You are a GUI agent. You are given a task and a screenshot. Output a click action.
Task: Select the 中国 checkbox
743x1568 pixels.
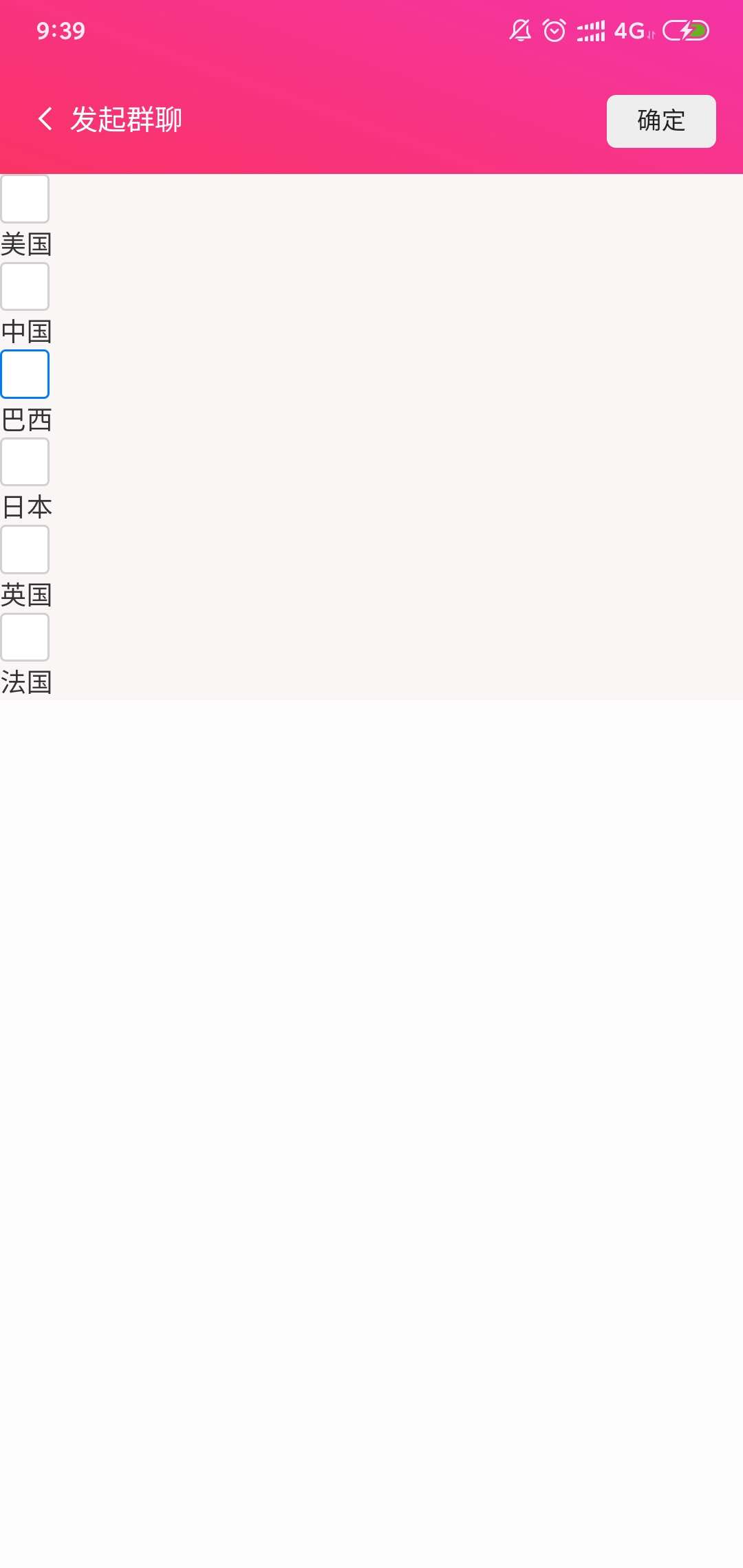[x=25, y=286]
